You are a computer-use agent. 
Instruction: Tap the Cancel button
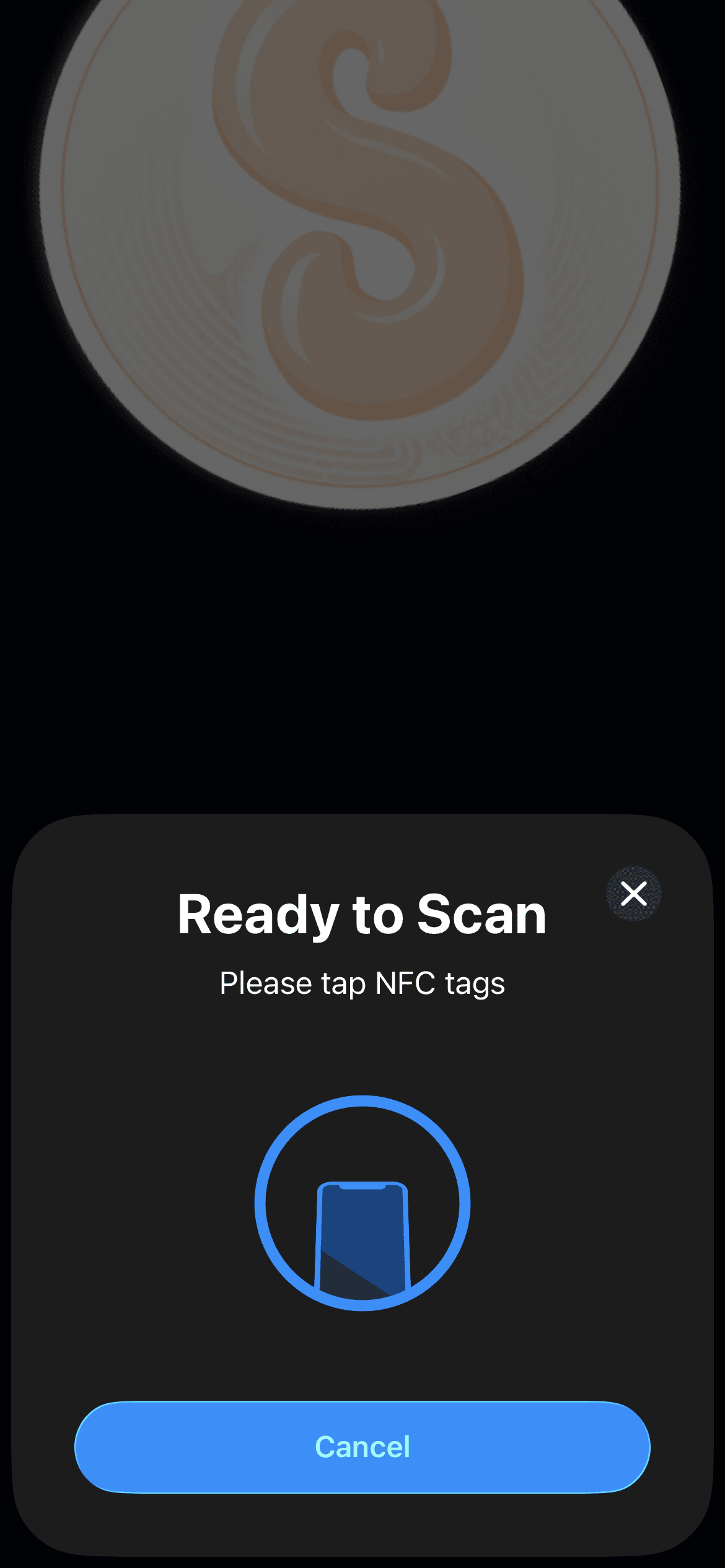click(362, 1446)
